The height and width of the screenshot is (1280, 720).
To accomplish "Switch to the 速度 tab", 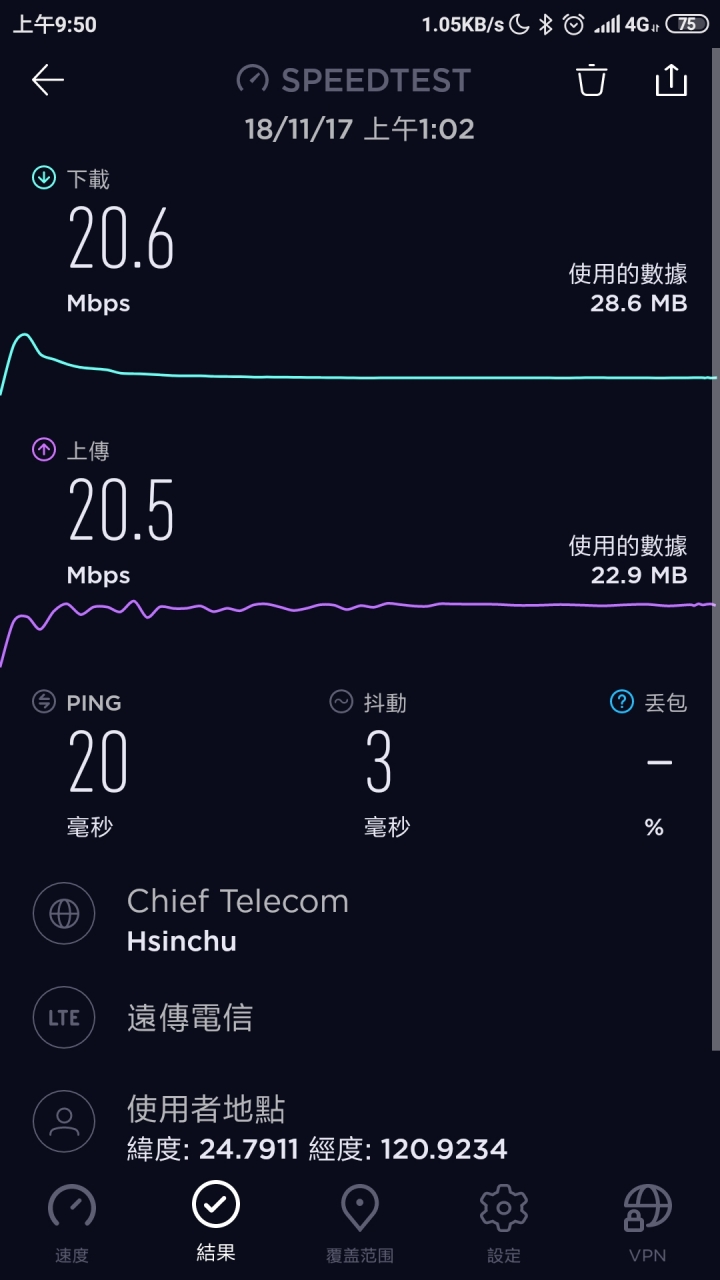I will (72, 1222).
